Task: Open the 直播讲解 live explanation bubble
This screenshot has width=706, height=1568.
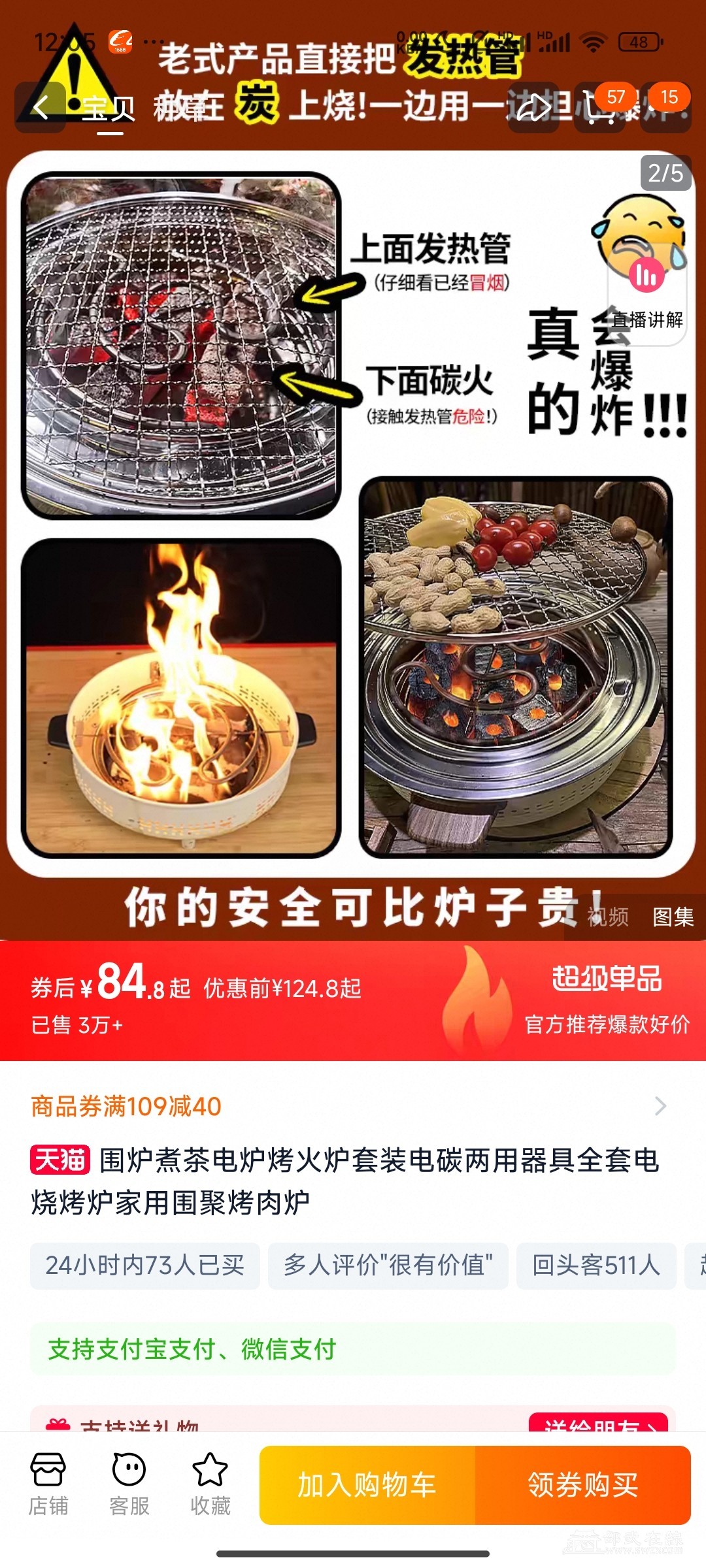Action: (647, 294)
